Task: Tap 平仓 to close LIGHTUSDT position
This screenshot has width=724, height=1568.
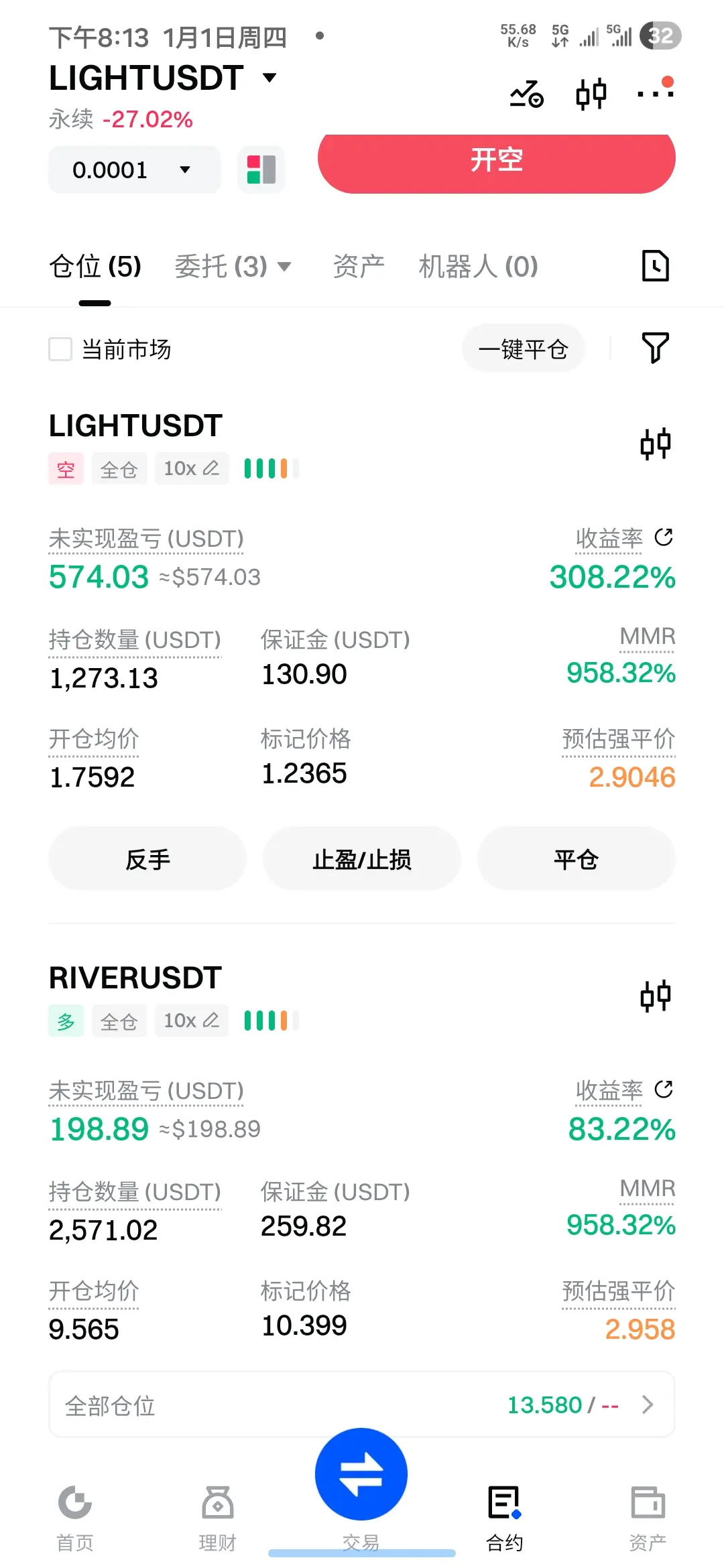Action: [x=576, y=859]
